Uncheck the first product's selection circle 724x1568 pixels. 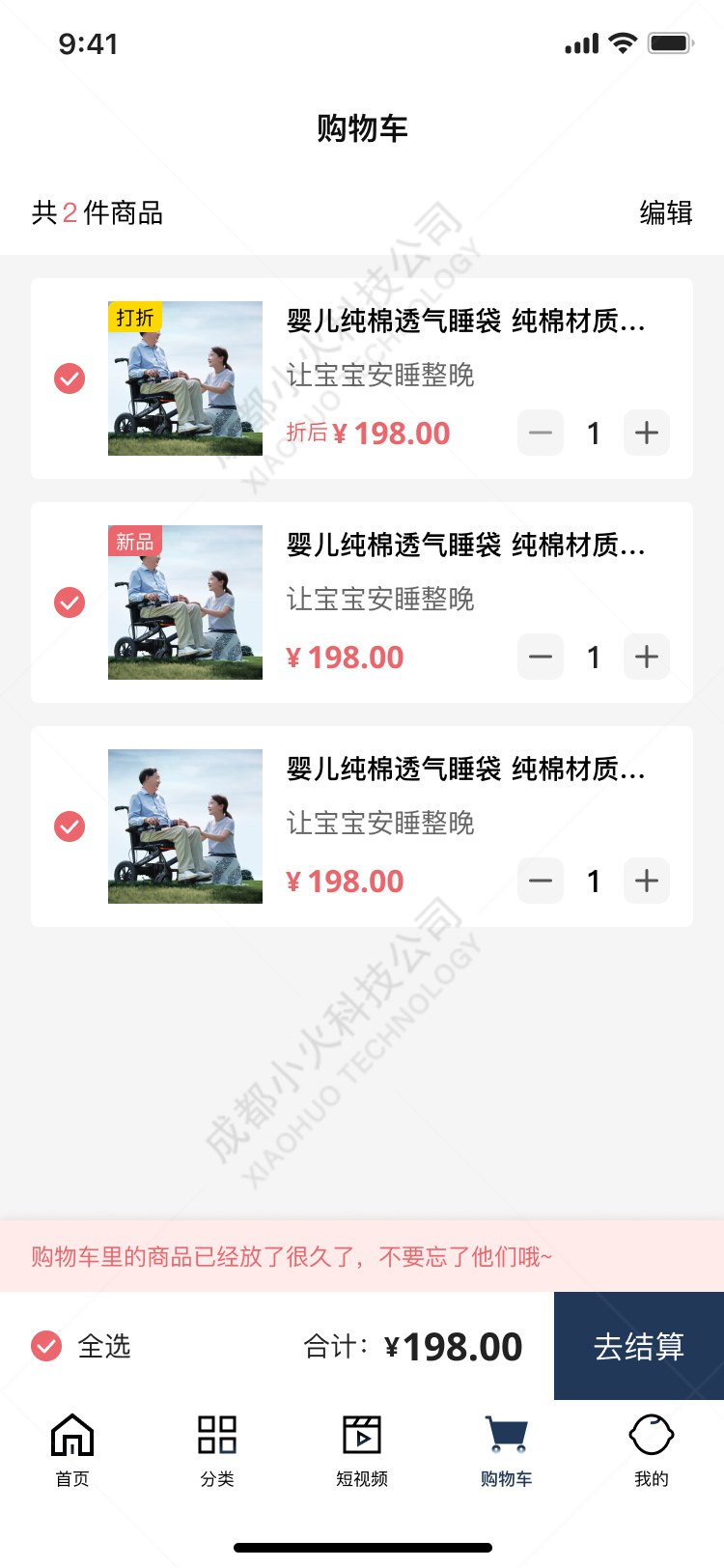click(69, 378)
